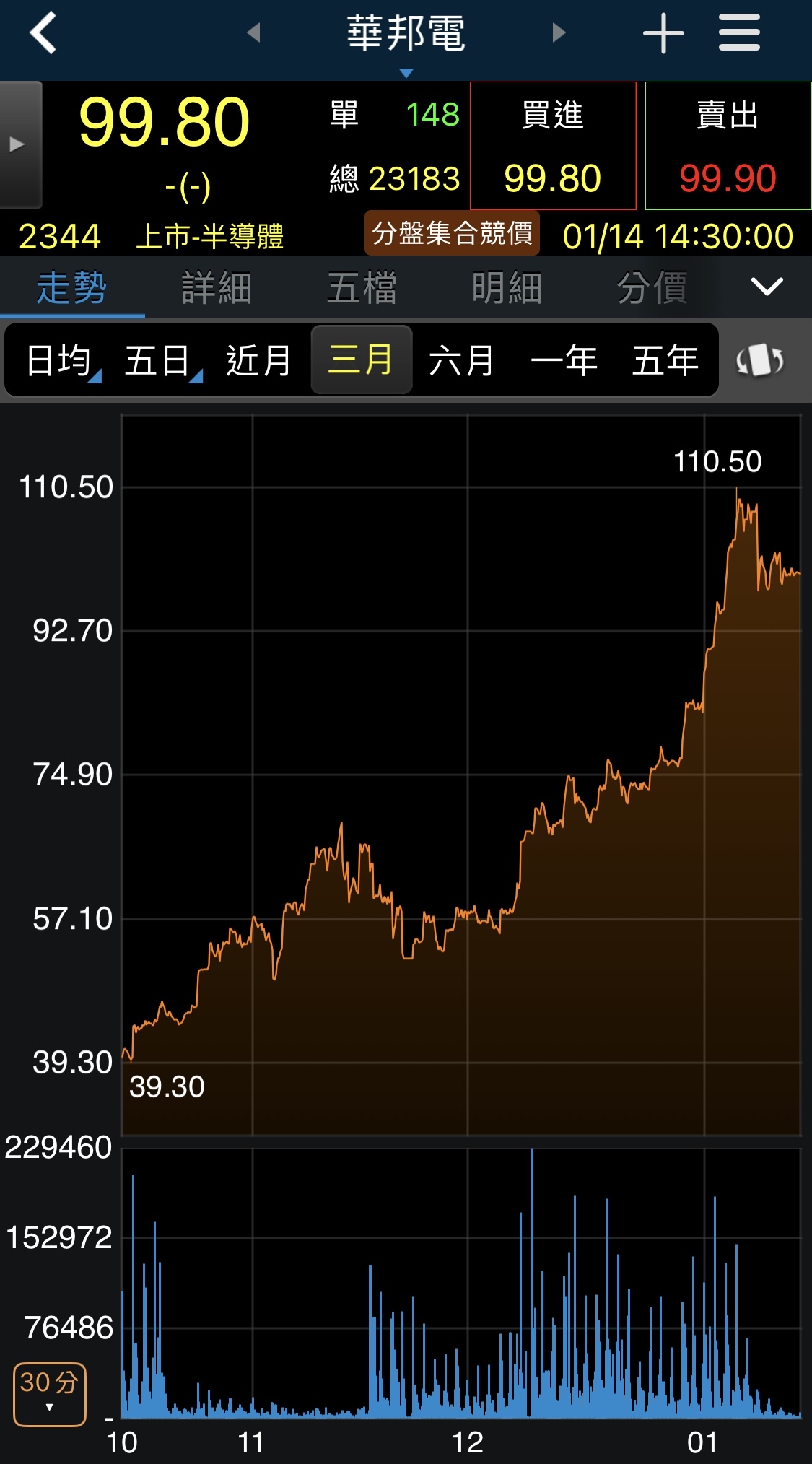Change chart range to 六月
The image size is (812, 1464).
coord(462,360)
